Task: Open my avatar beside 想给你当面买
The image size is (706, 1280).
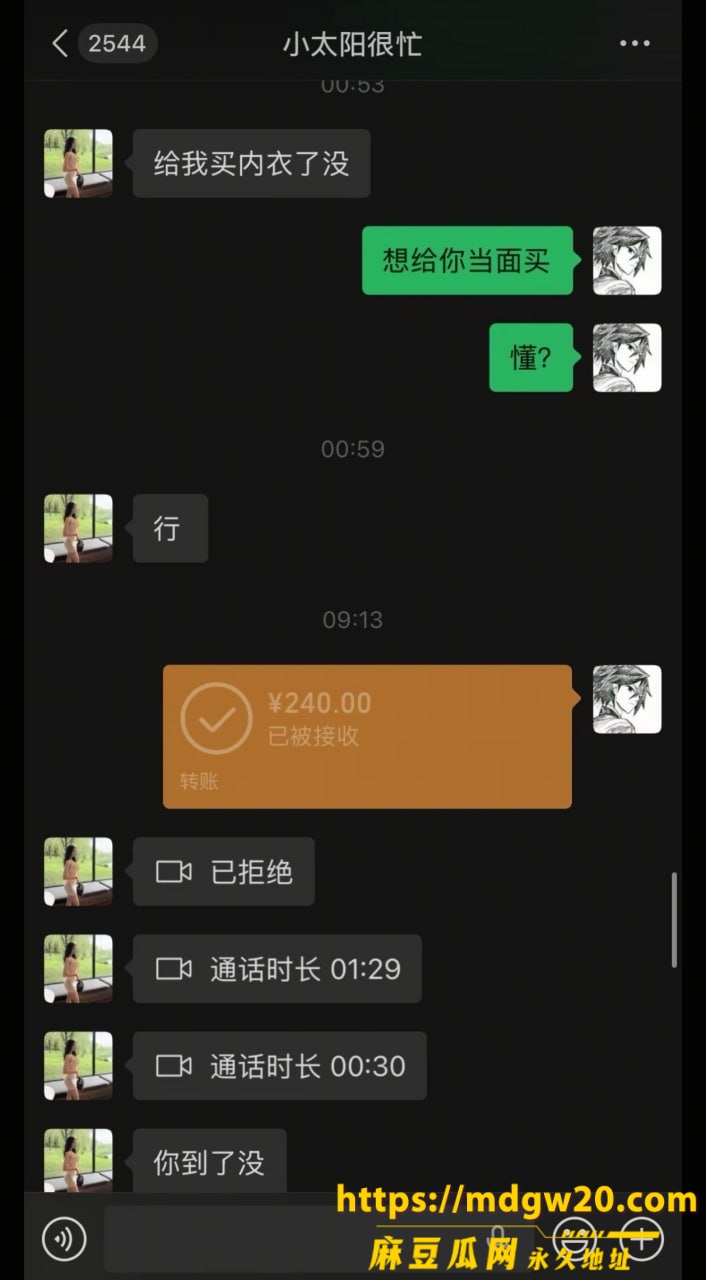Action: coord(627,260)
